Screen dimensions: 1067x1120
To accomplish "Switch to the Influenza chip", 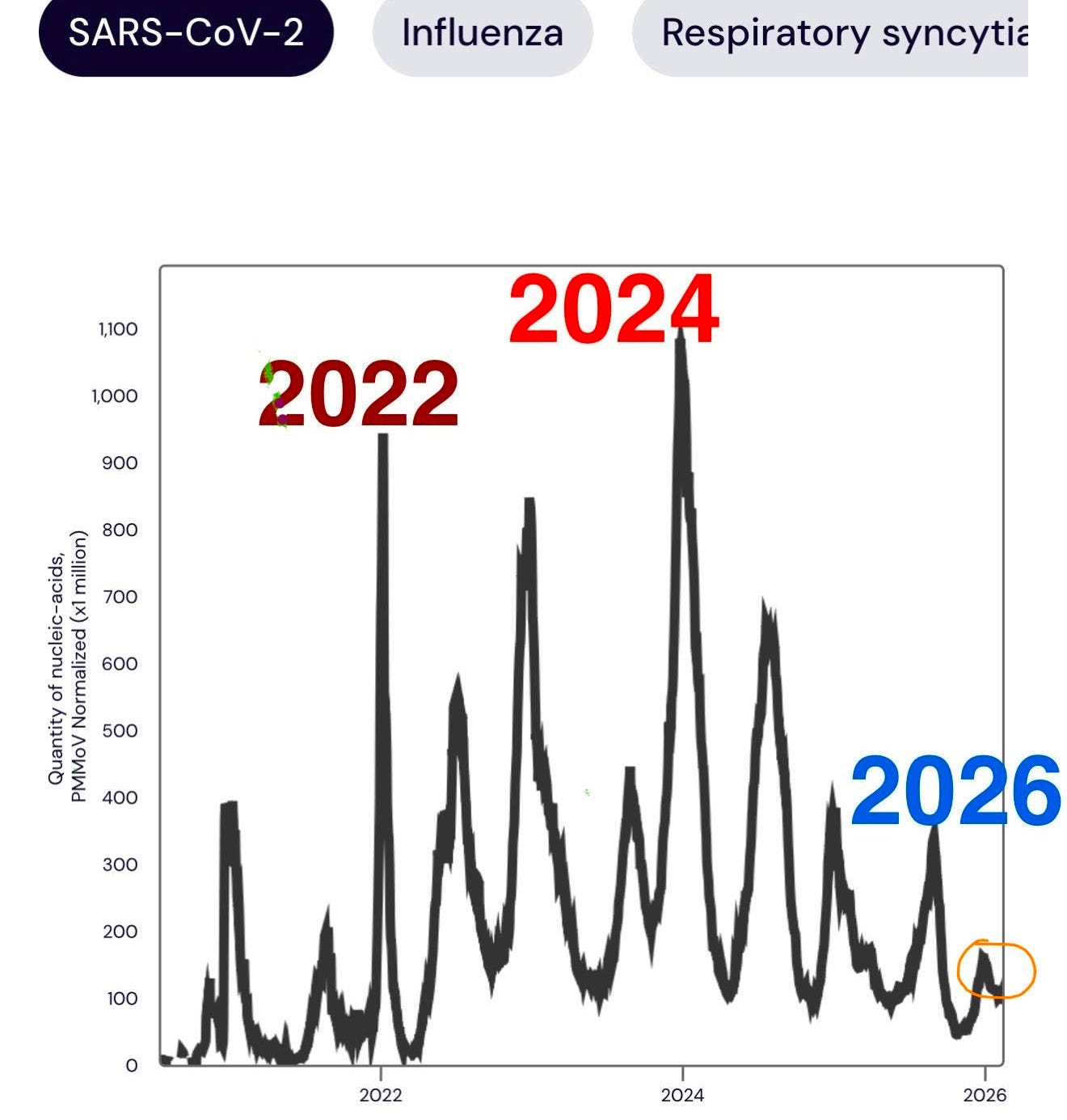I will tap(482, 34).
